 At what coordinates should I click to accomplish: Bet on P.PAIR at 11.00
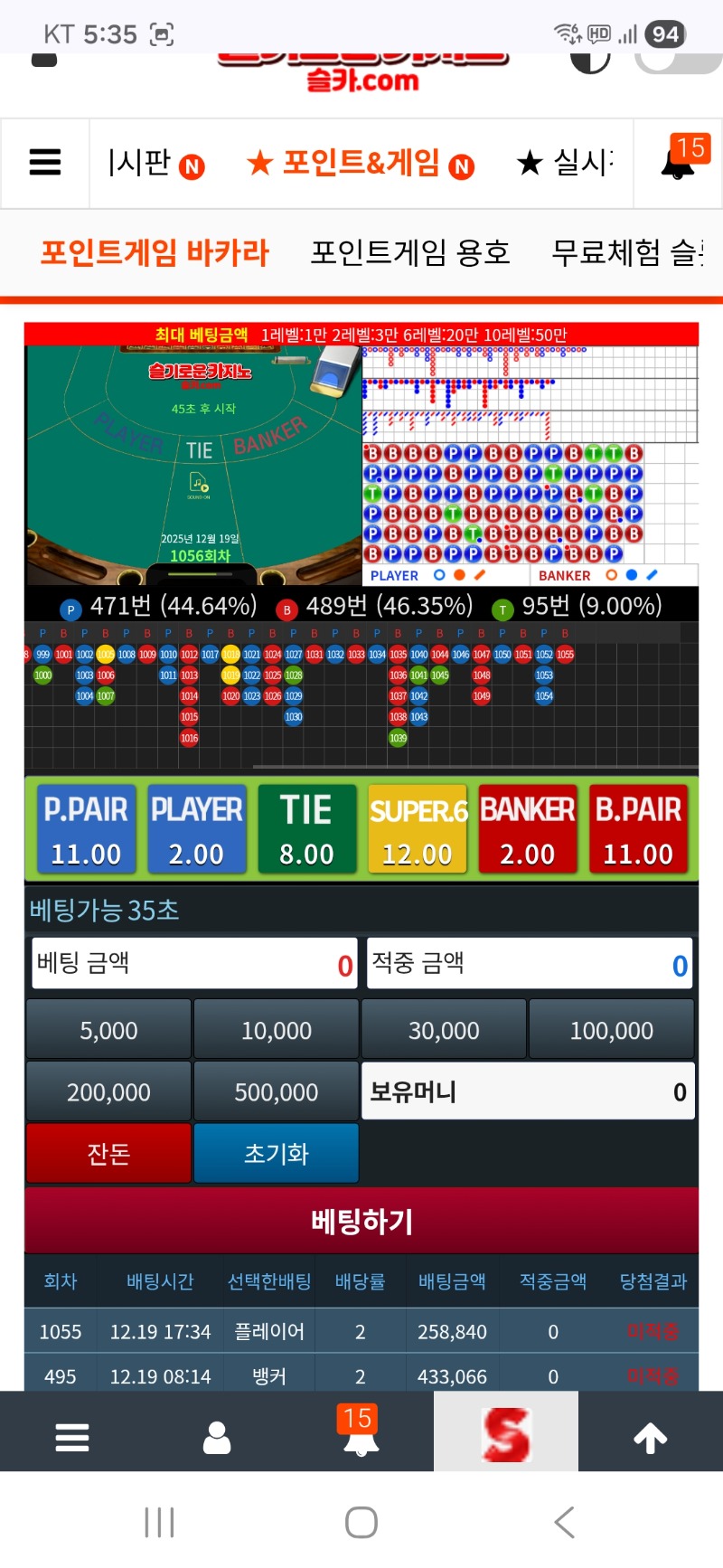click(x=86, y=830)
